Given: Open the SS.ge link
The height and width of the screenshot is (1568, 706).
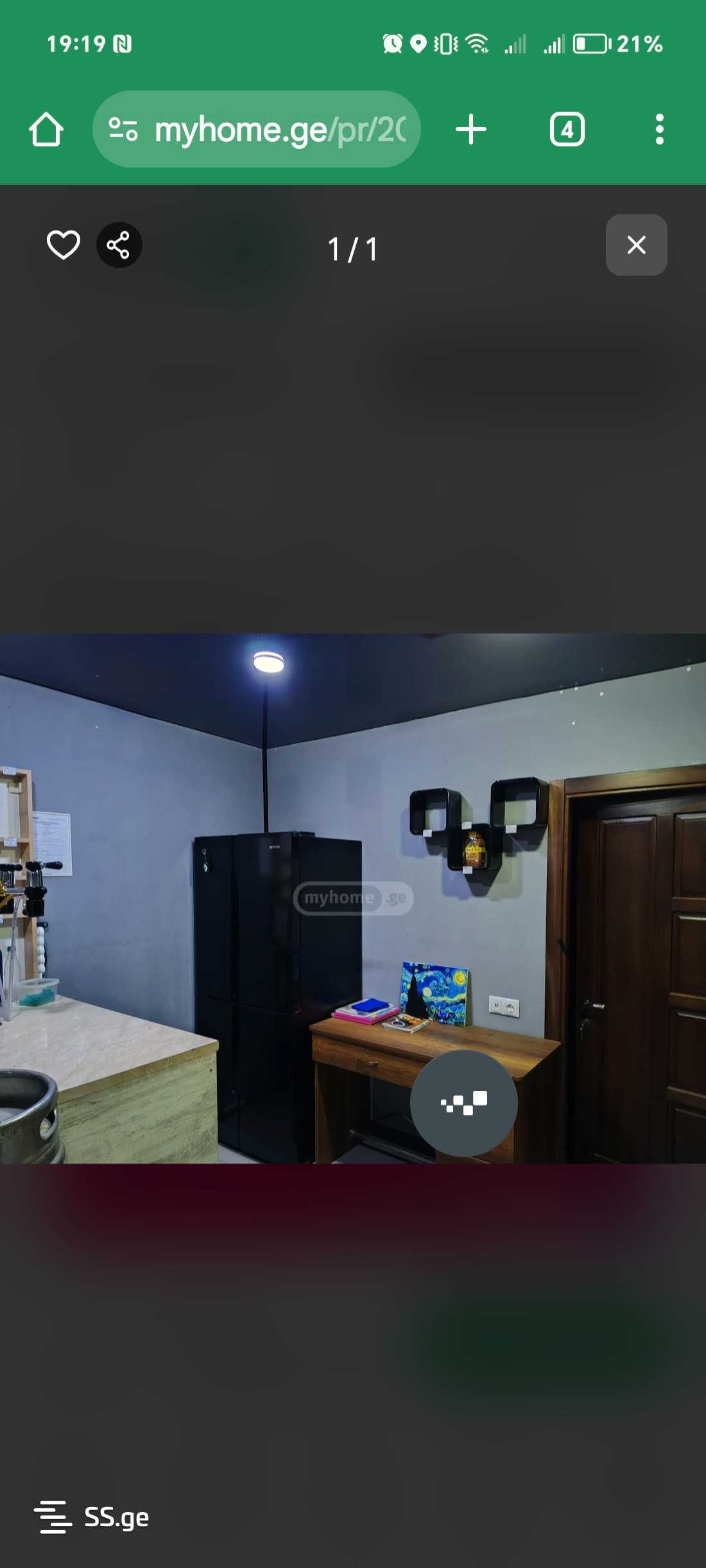Looking at the screenshot, I should pyautogui.click(x=92, y=1517).
